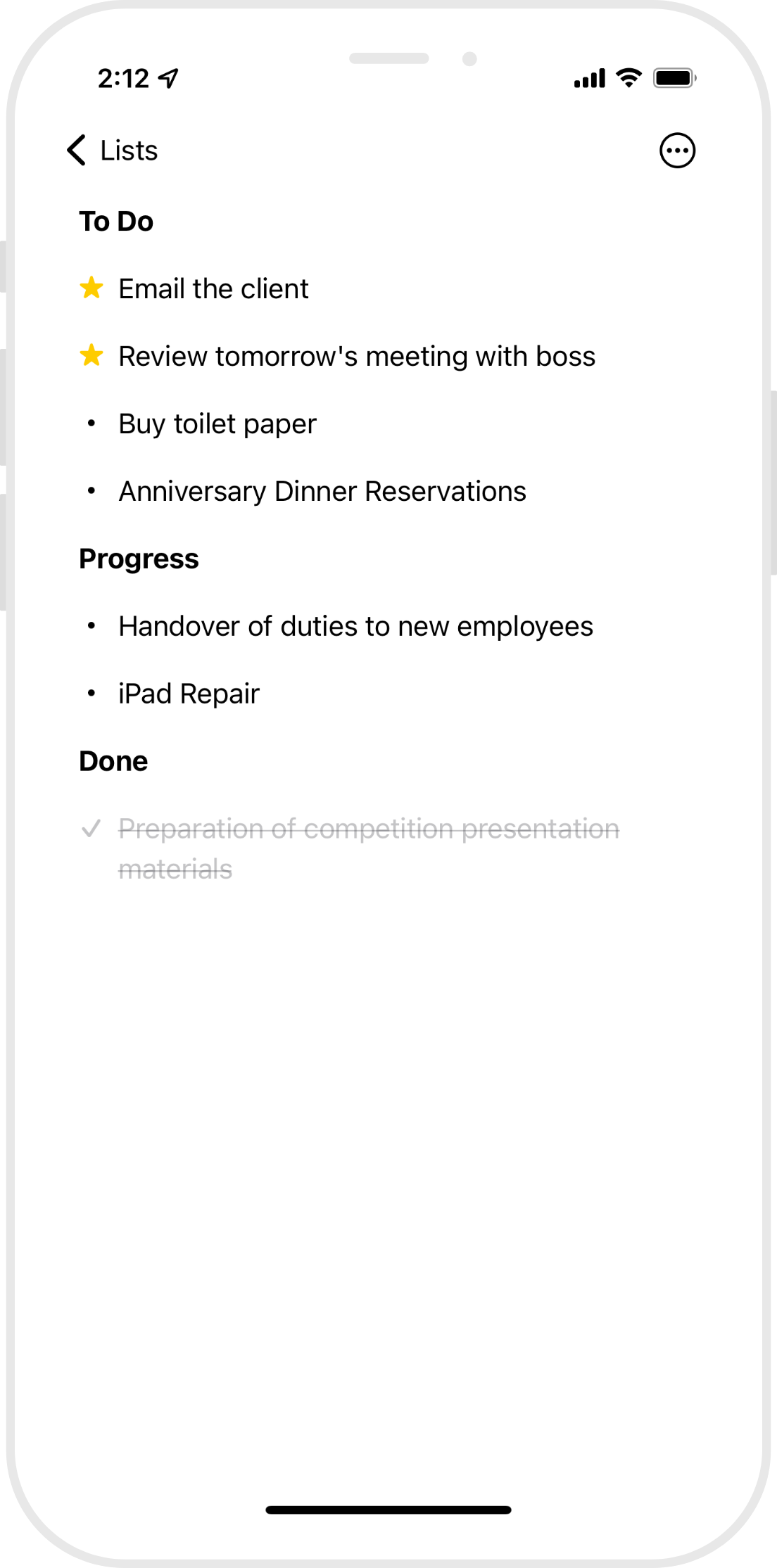This screenshot has height=1568, width=777.
Task: Tap the completed competition presentation materials item
Action: click(368, 848)
